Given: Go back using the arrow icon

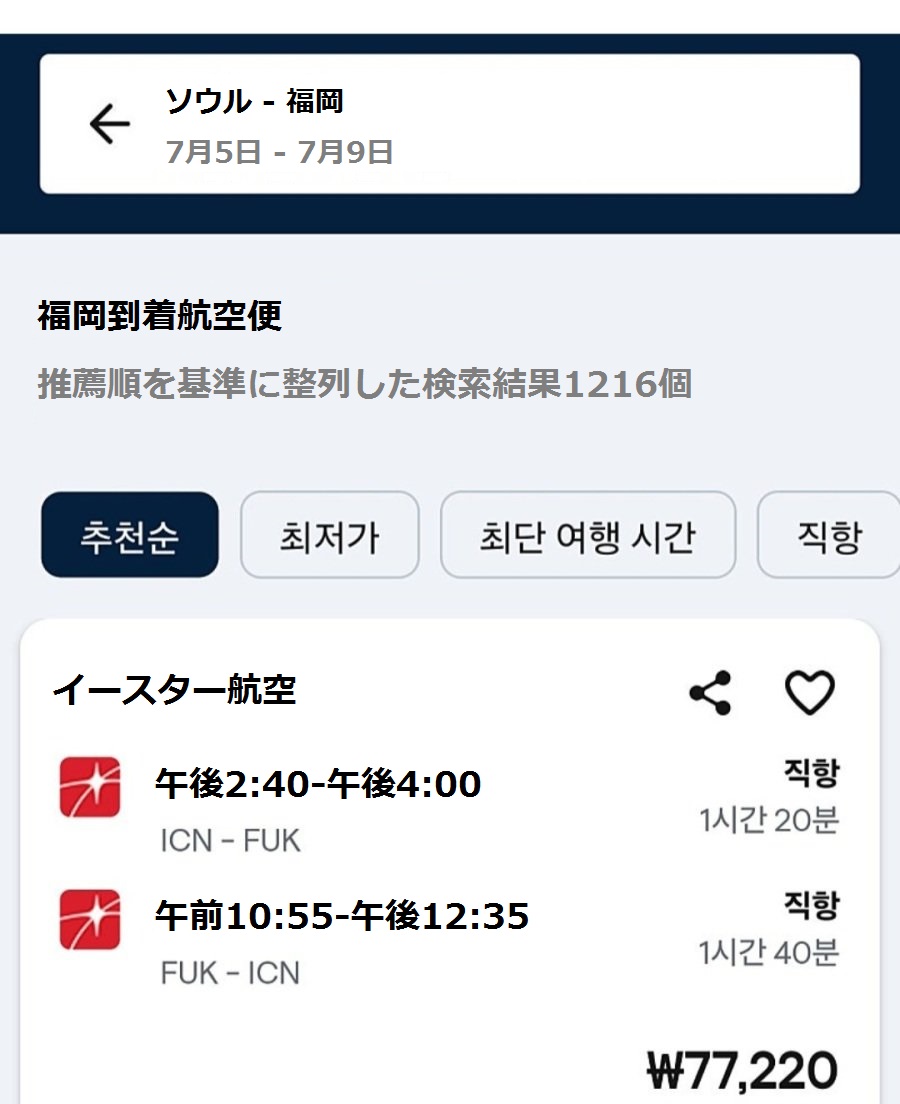Looking at the screenshot, I should tap(110, 125).
